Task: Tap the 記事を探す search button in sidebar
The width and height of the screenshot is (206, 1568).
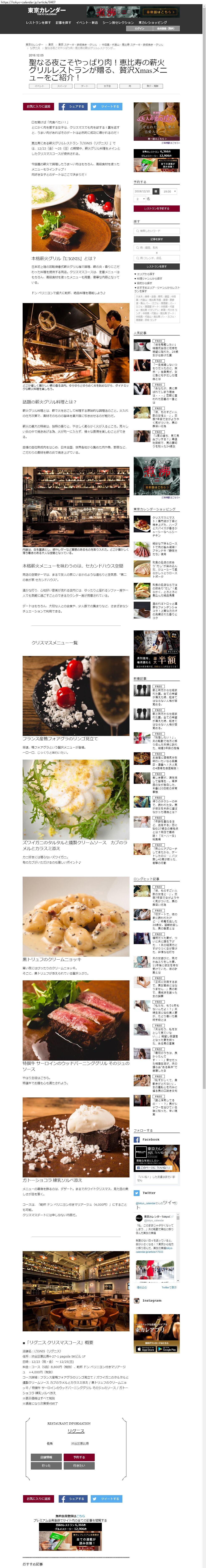Action: (x=157, y=239)
